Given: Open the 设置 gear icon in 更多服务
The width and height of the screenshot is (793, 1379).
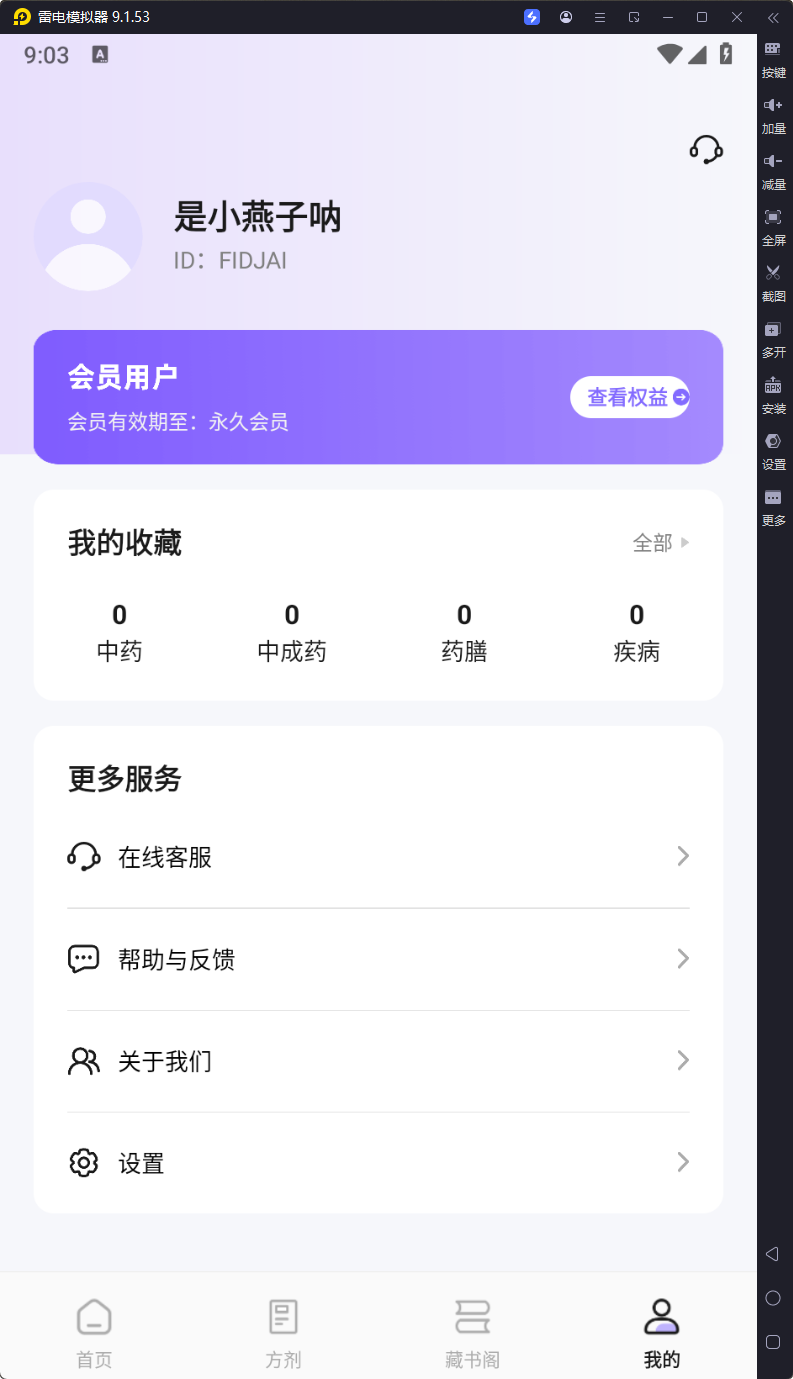Looking at the screenshot, I should pyautogui.click(x=85, y=1162).
